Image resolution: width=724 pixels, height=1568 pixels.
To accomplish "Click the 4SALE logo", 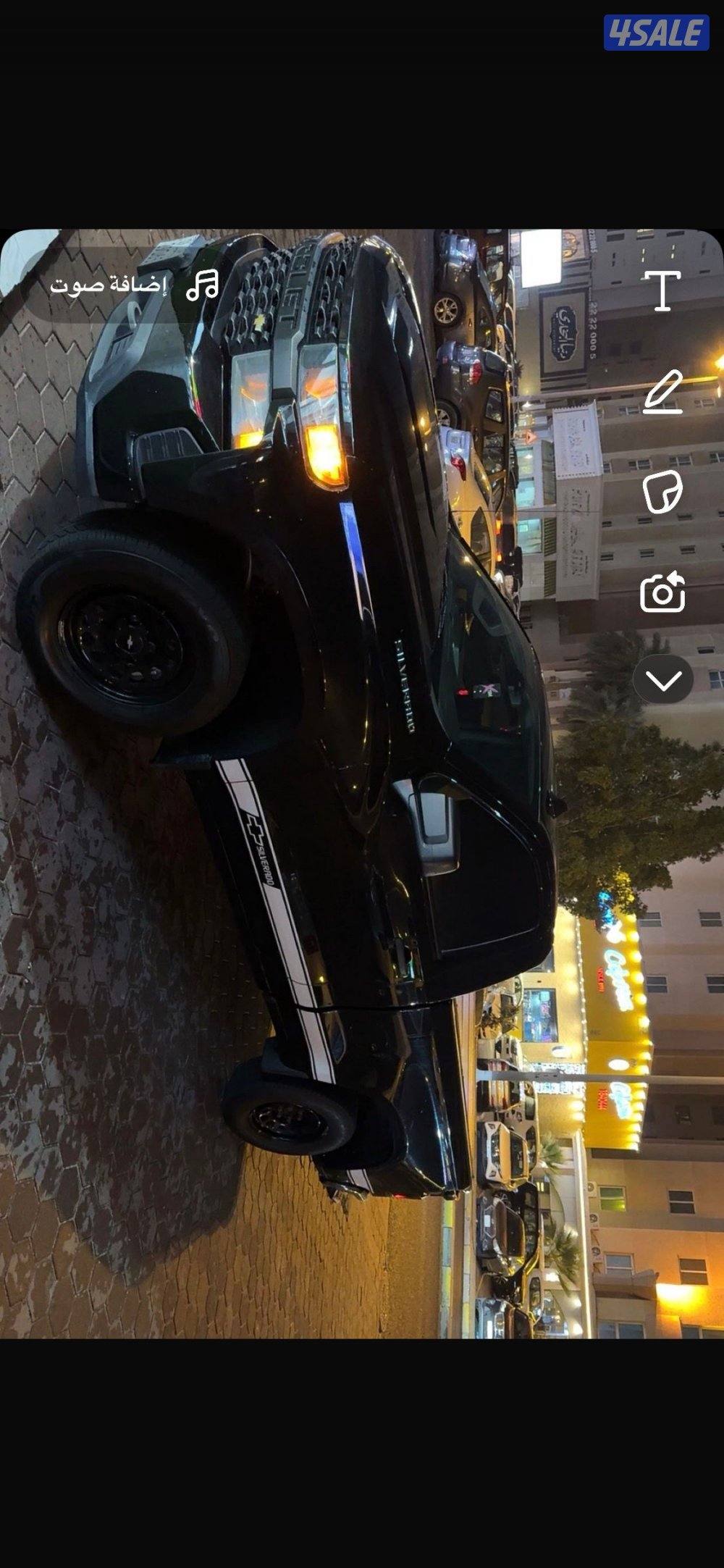I will point(654,30).
